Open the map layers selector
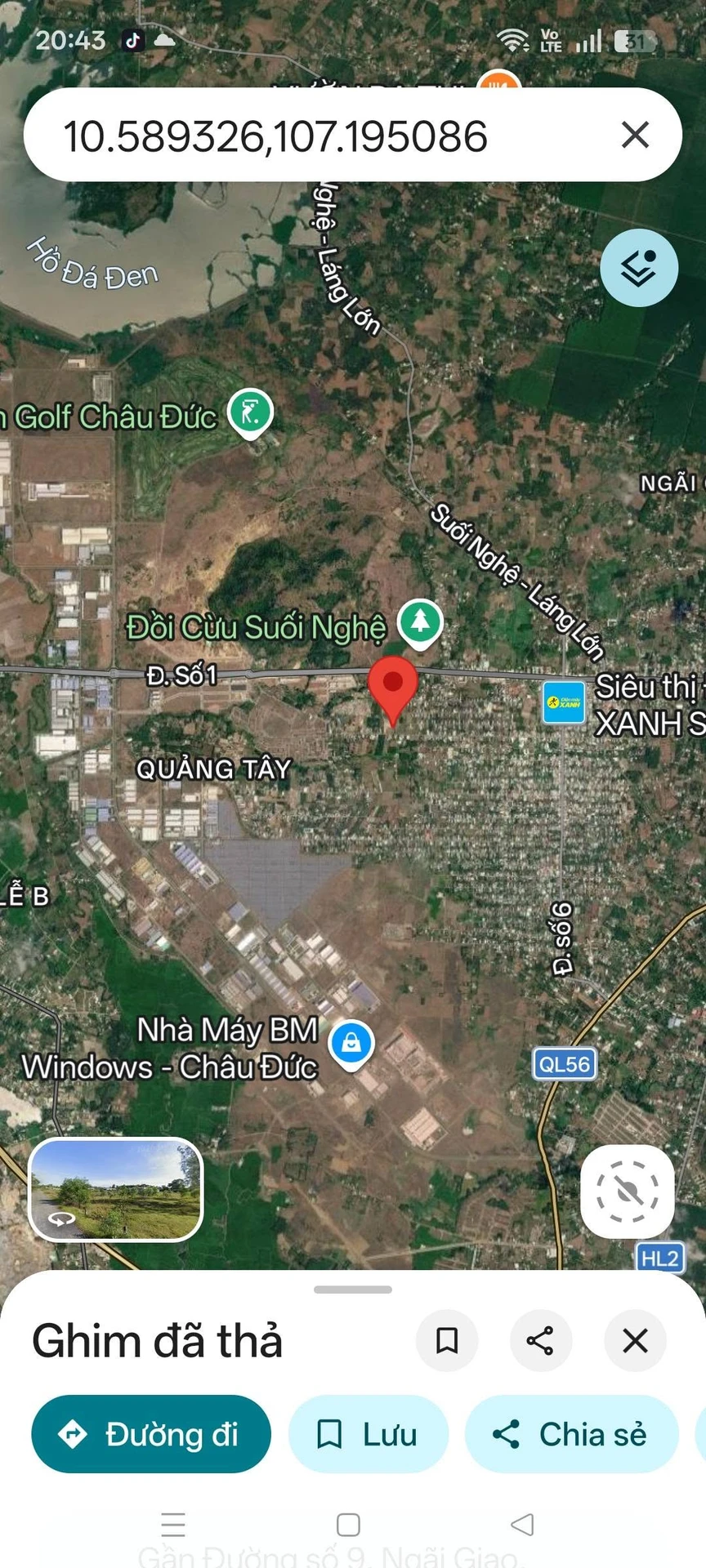The width and height of the screenshot is (706, 1568). [x=639, y=268]
